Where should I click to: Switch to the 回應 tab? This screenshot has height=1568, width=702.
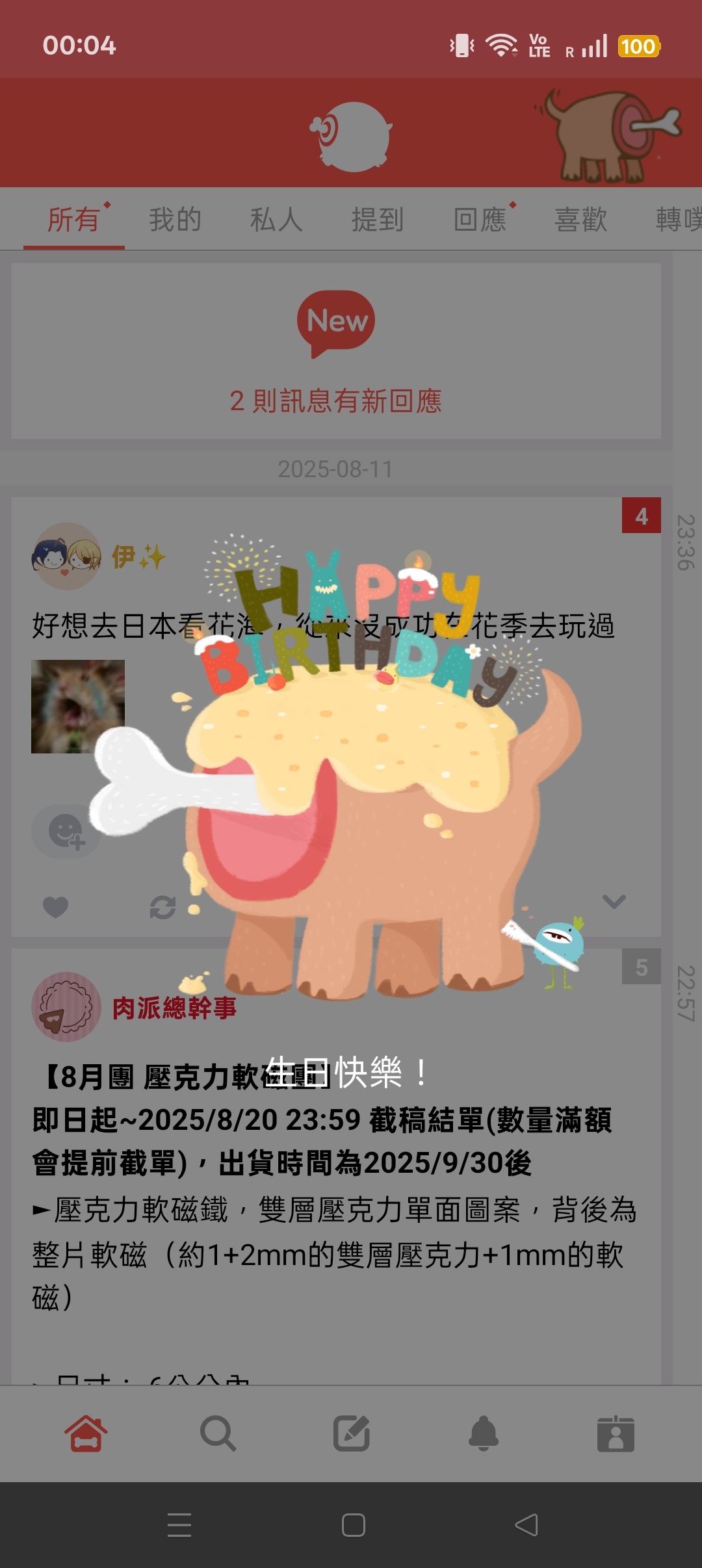pyautogui.click(x=480, y=220)
